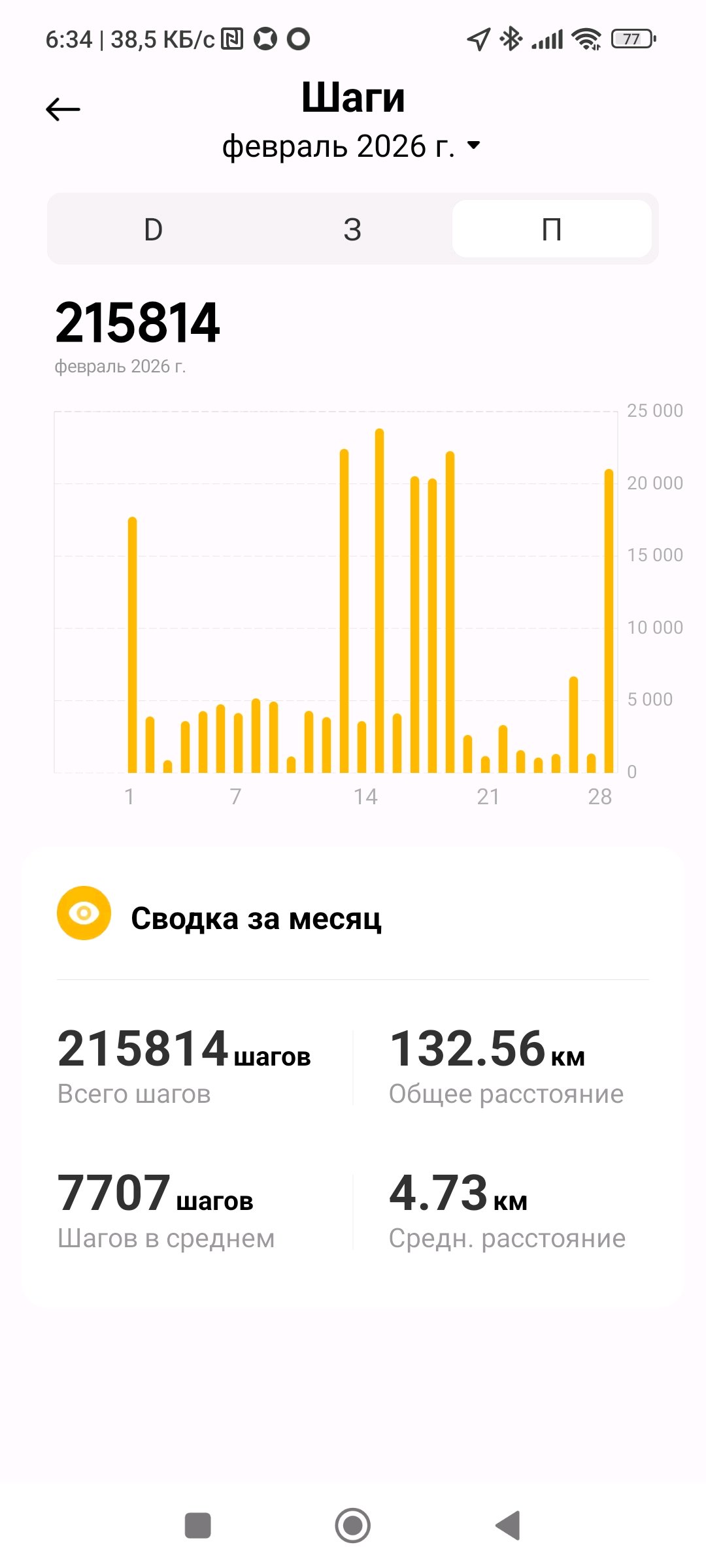The image size is (706, 1568).
Task: Go back using the arrow icon
Action: click(63, 109)
